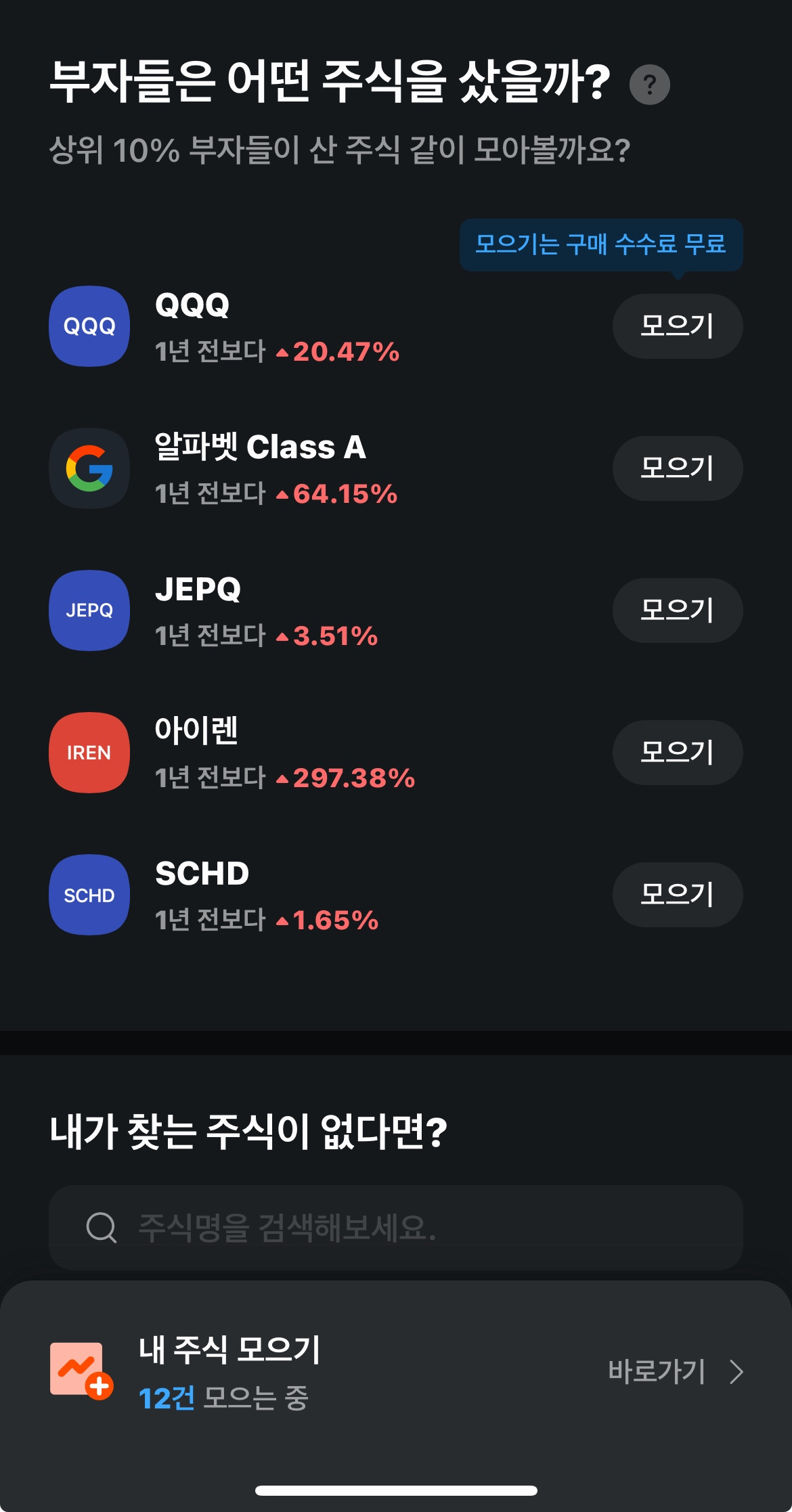Tap 모으기 button for QQQ
Image resolution: width=792 pixels, height=1512 pixels.
pyautogui.click(x=677, y=326)
